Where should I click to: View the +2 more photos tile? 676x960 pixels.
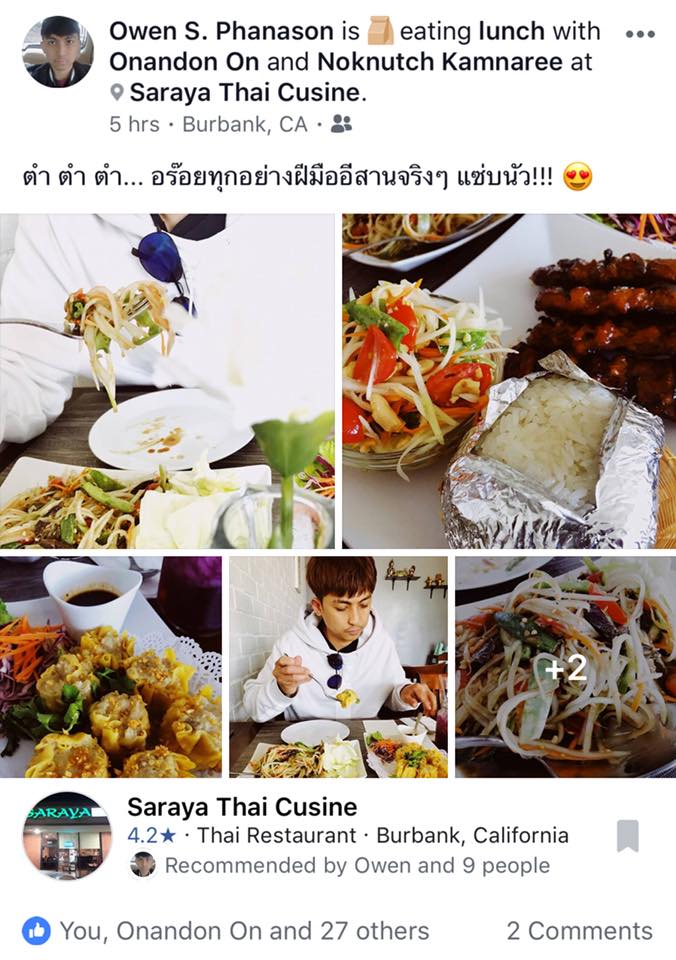565,667
